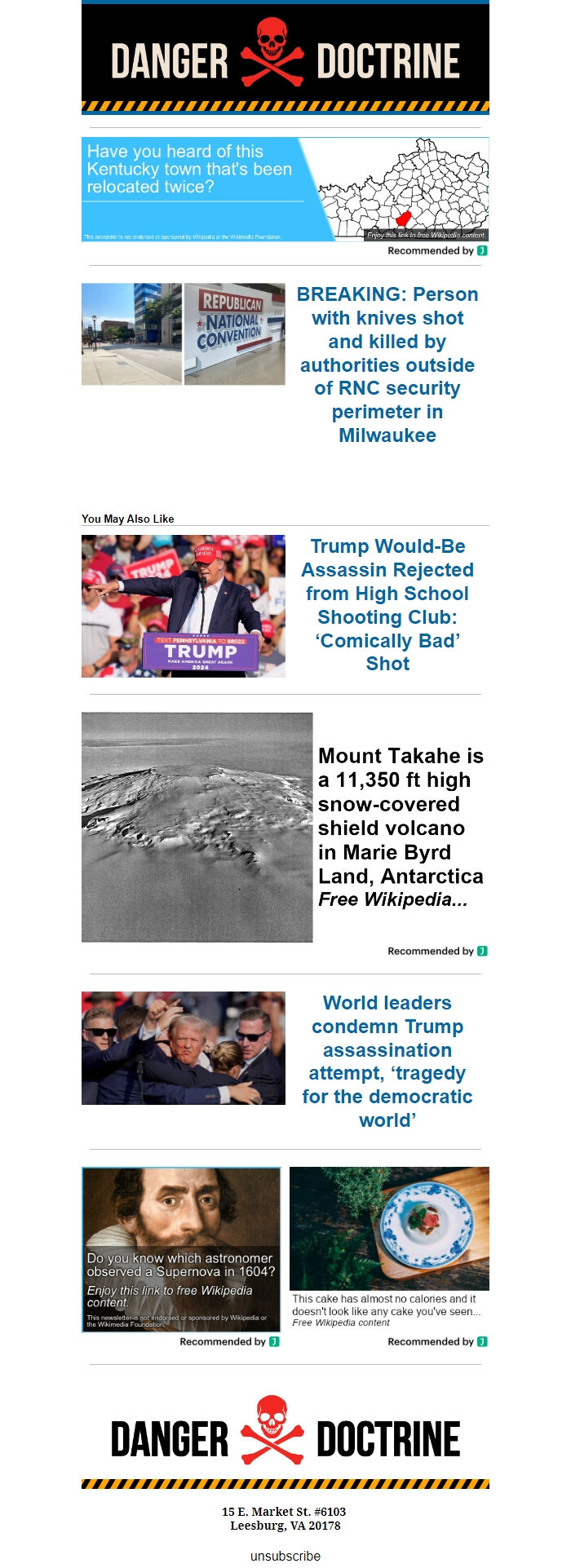Viewport: 571px width, 1568px height.
Task: Read the BREAKING RNC Milwaukee shooting headline
Action: (x=387, y=364)
